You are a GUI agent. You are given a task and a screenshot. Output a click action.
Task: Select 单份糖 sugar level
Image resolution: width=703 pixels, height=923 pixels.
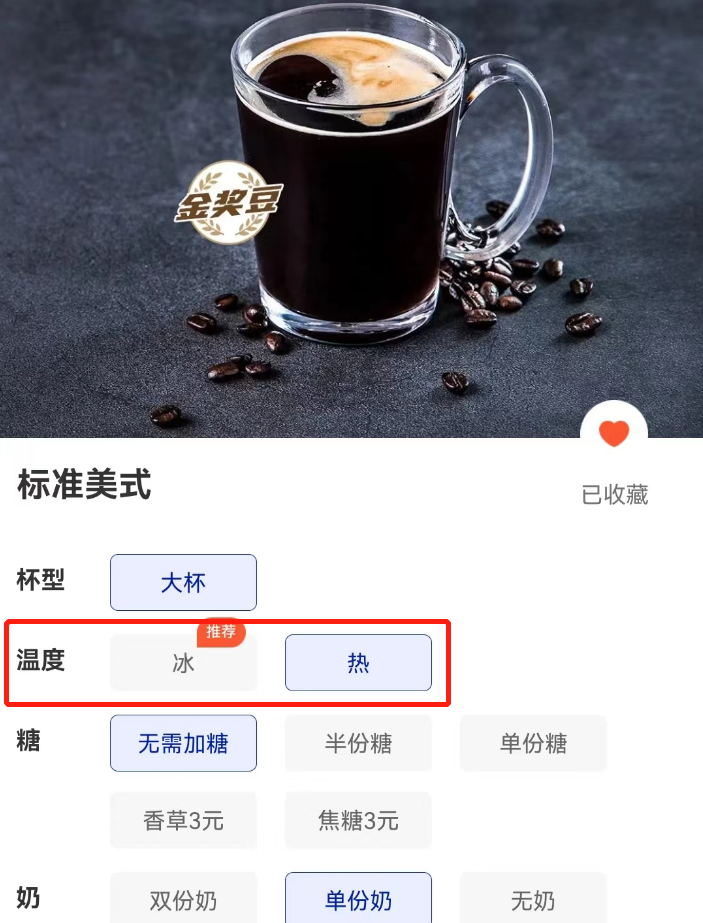click(533, 743)
